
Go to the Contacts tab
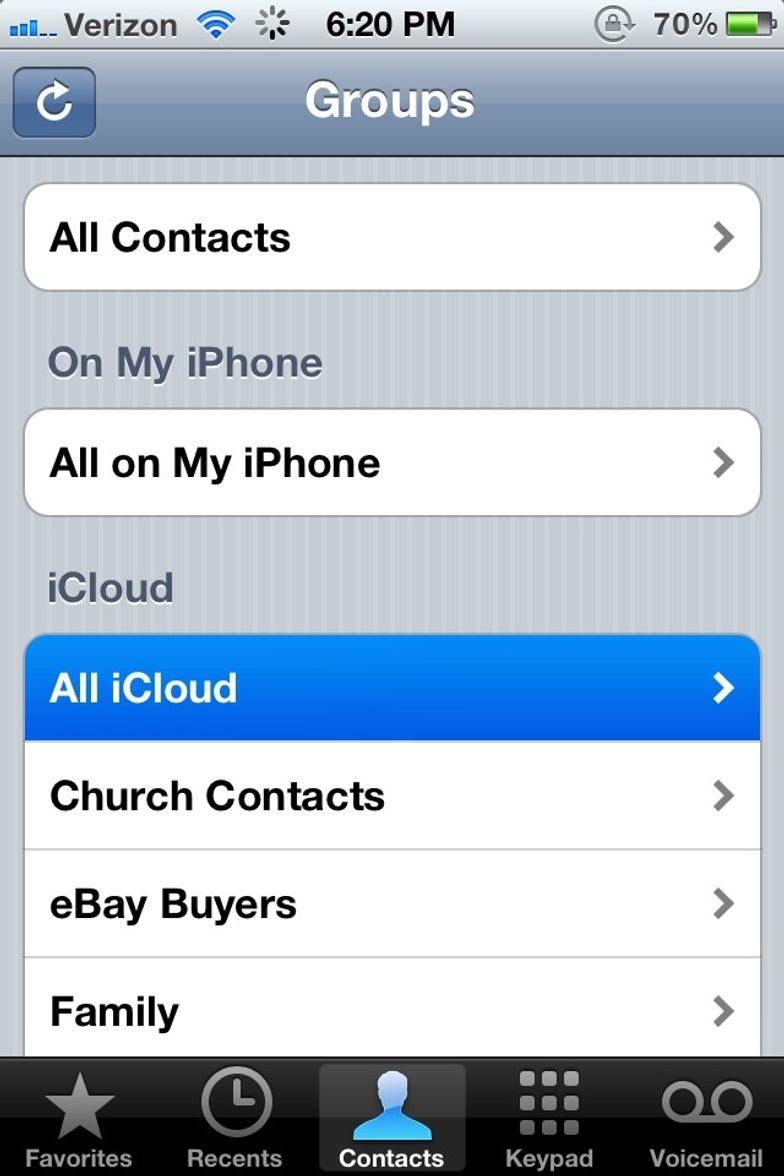[x=391, y=1118]
